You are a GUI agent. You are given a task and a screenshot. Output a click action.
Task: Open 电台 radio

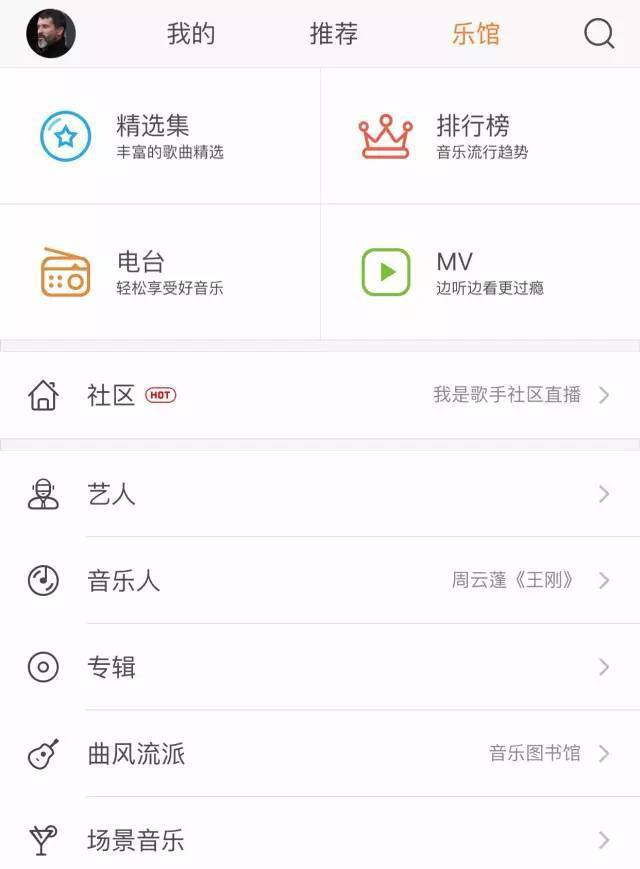pos(160,272)
